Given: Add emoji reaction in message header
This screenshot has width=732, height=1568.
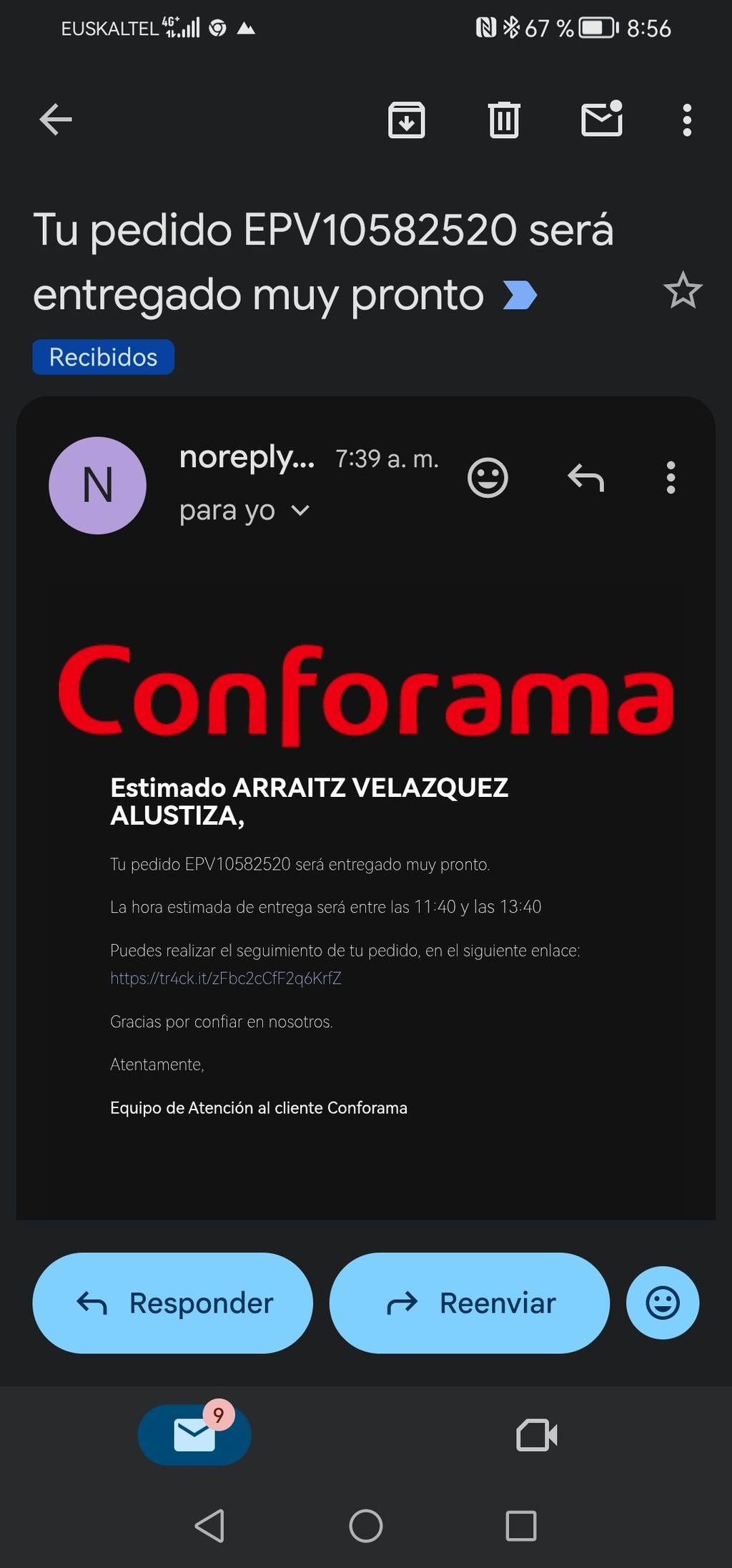Looking at the screenshot, I should click(x=488, y=478).
